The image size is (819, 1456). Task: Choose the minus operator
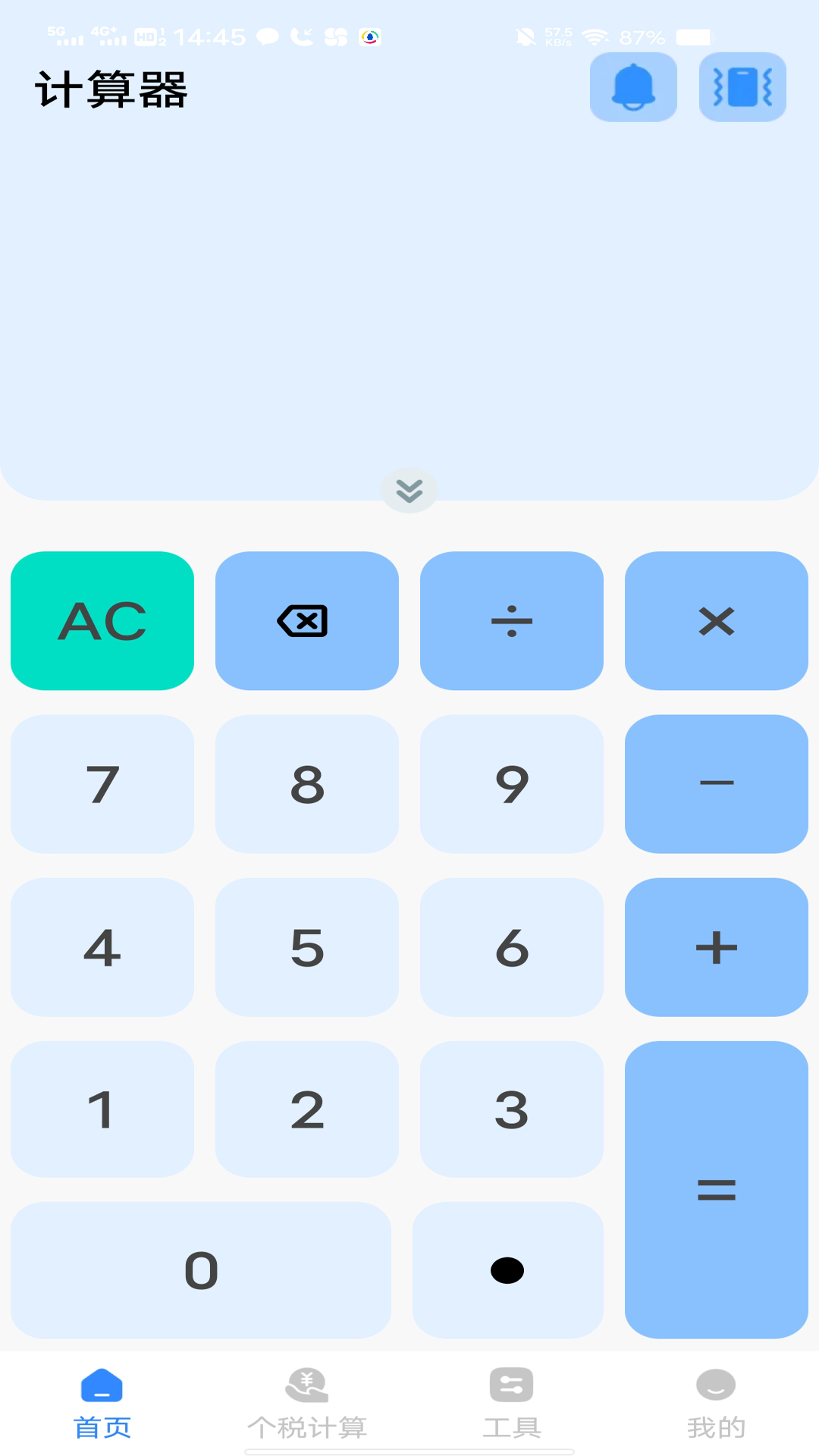click(x=717, y=784)
